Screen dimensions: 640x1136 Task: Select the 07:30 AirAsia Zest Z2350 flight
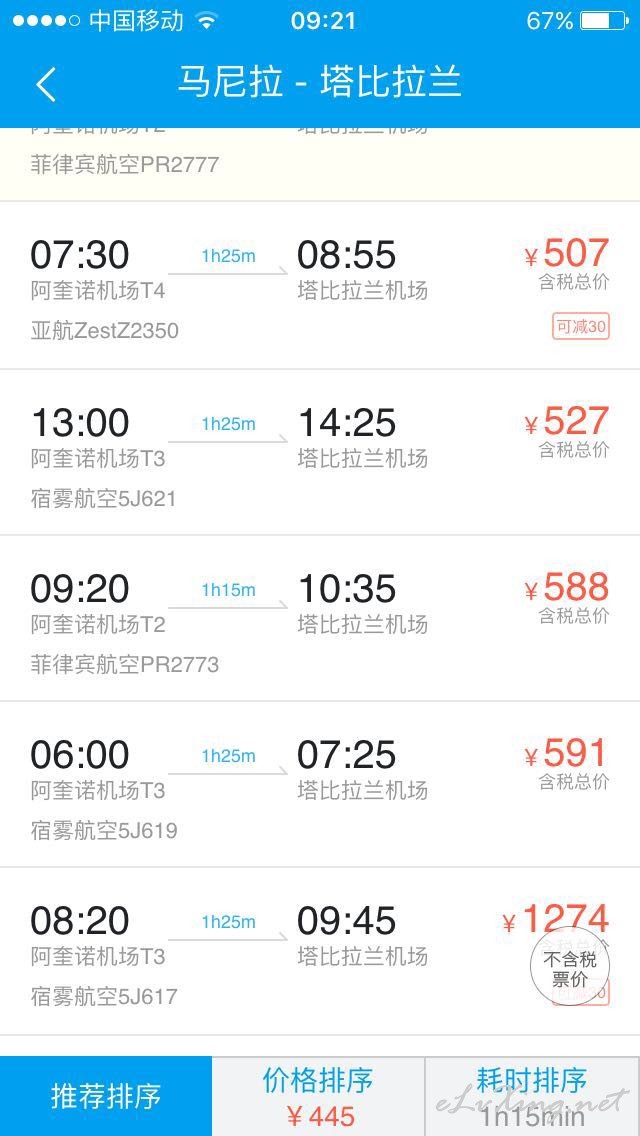[320, 285]
